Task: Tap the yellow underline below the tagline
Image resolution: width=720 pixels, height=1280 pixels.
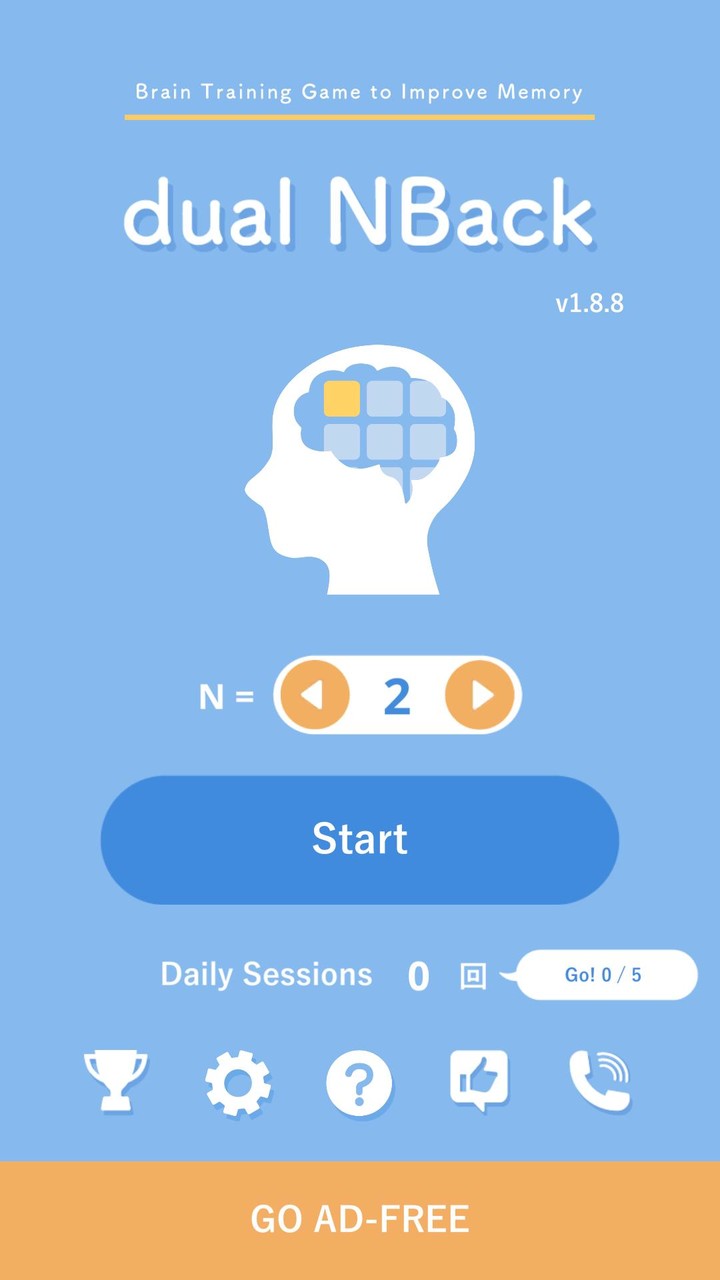Action: point(359,118)
